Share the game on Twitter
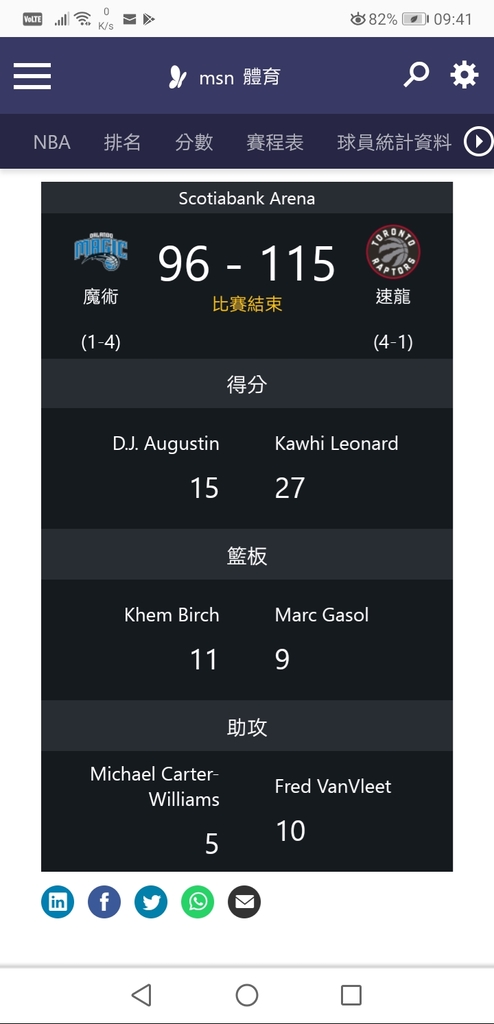Viewport: 494px width, 1024px height. [151, 902]
